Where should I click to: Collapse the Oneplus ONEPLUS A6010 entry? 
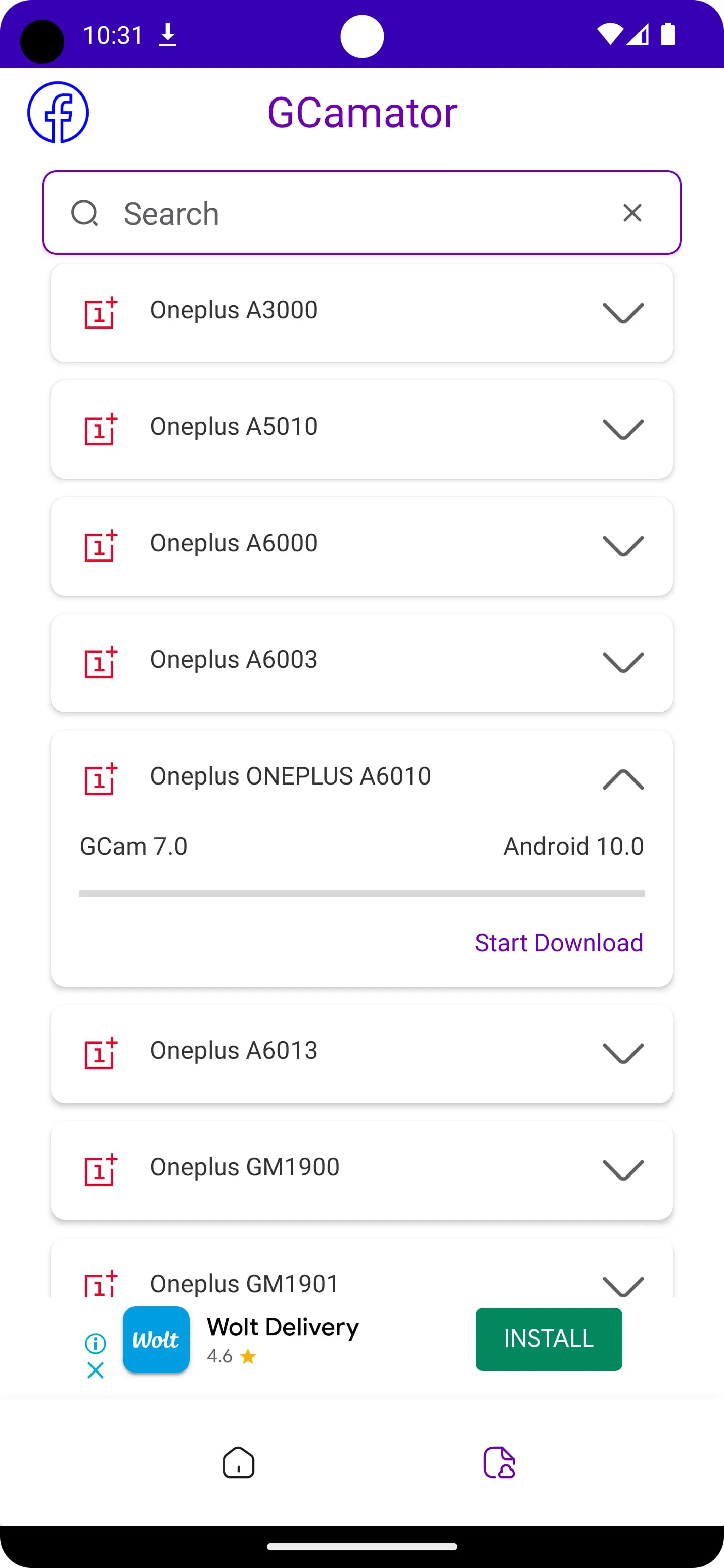click(622, 779)
